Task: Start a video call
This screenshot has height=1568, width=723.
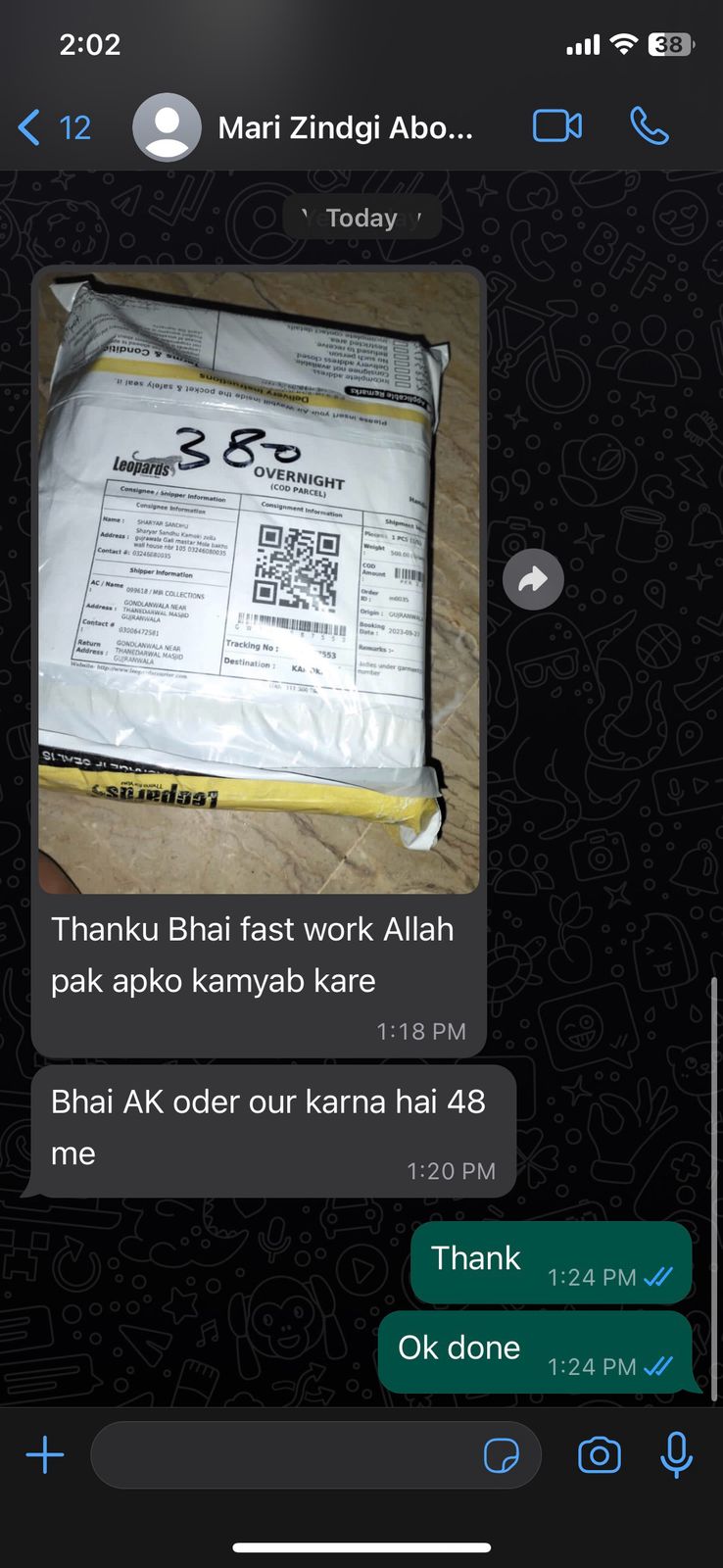Action: (x=556, y=126)
